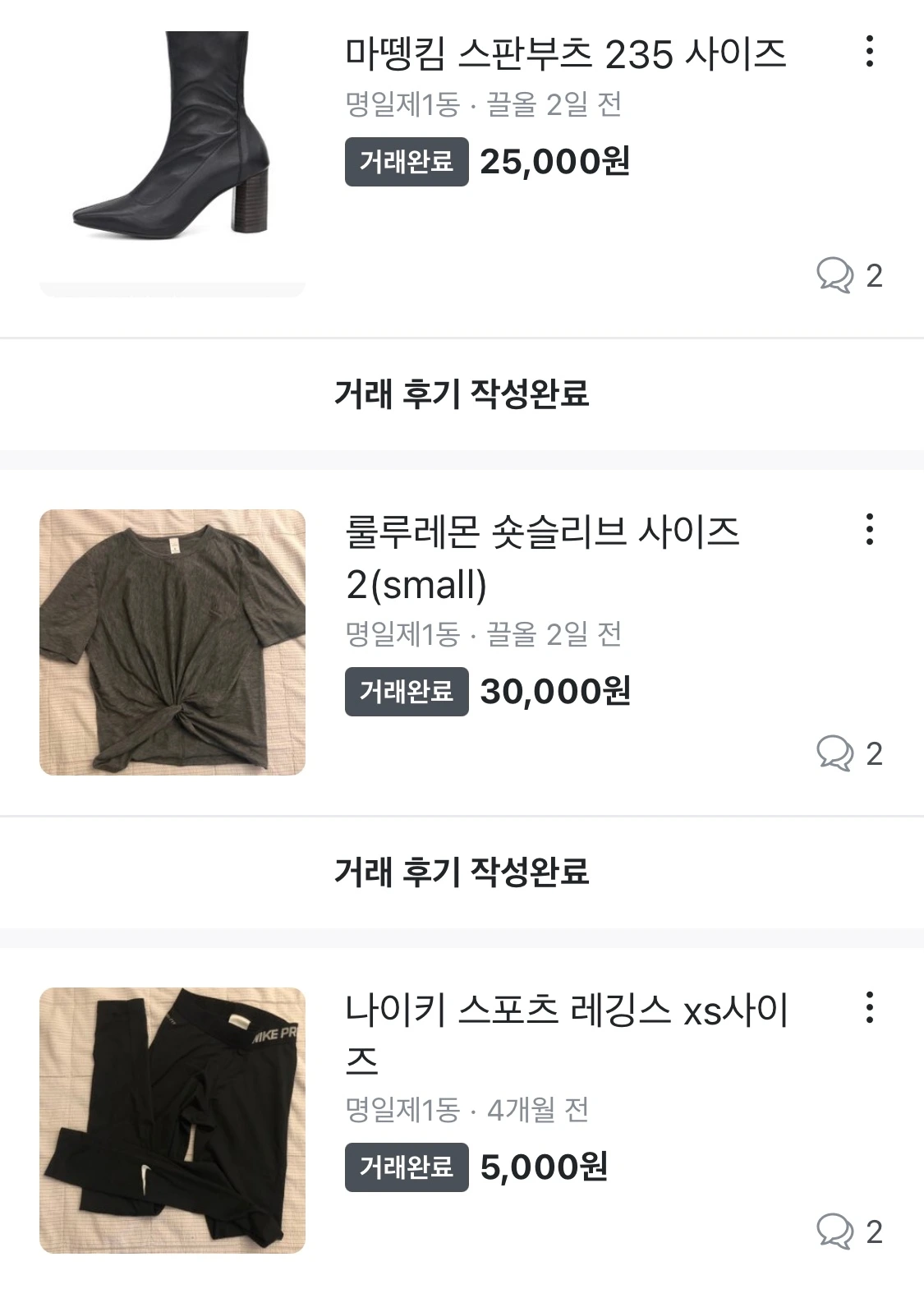The image size is (924, 1289).
Task: Tap 거래 후기 작성완료 under 룰루레몬 숏슬리브
Action: (462, 872)
